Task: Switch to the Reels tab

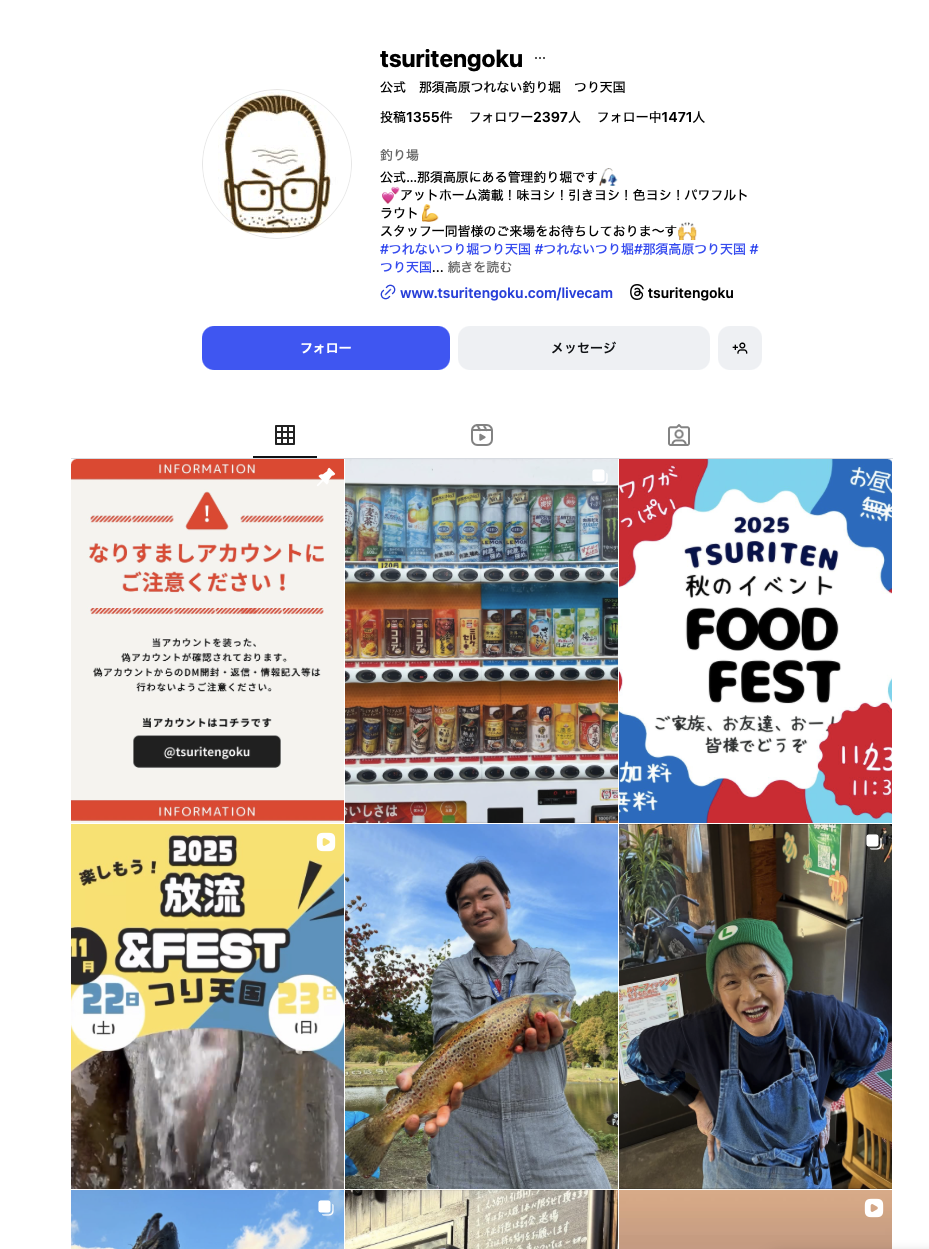Action: (x=482, y=435)
